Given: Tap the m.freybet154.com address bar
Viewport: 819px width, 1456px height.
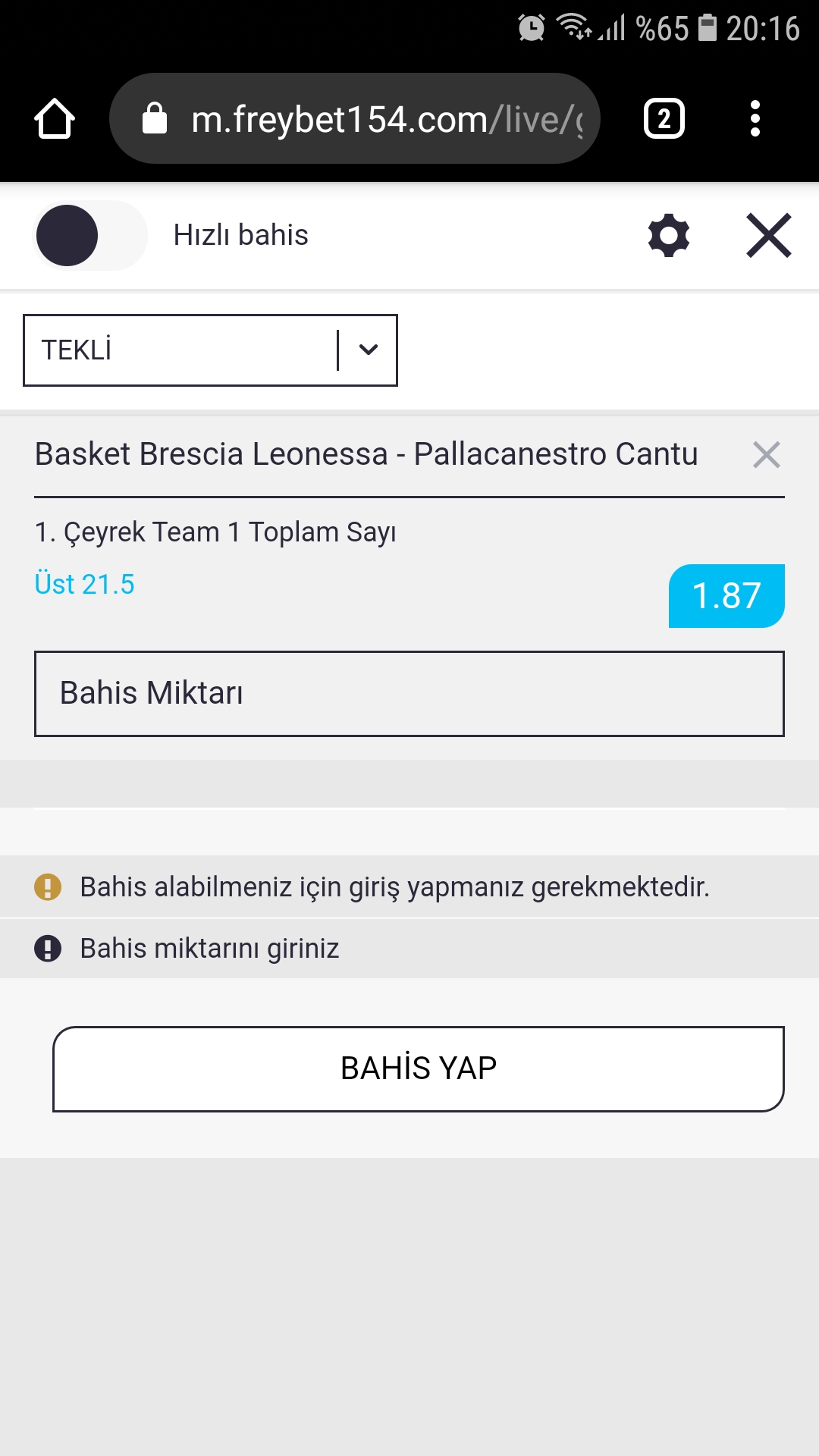Looking at the screenshot, I should point(355,118).
